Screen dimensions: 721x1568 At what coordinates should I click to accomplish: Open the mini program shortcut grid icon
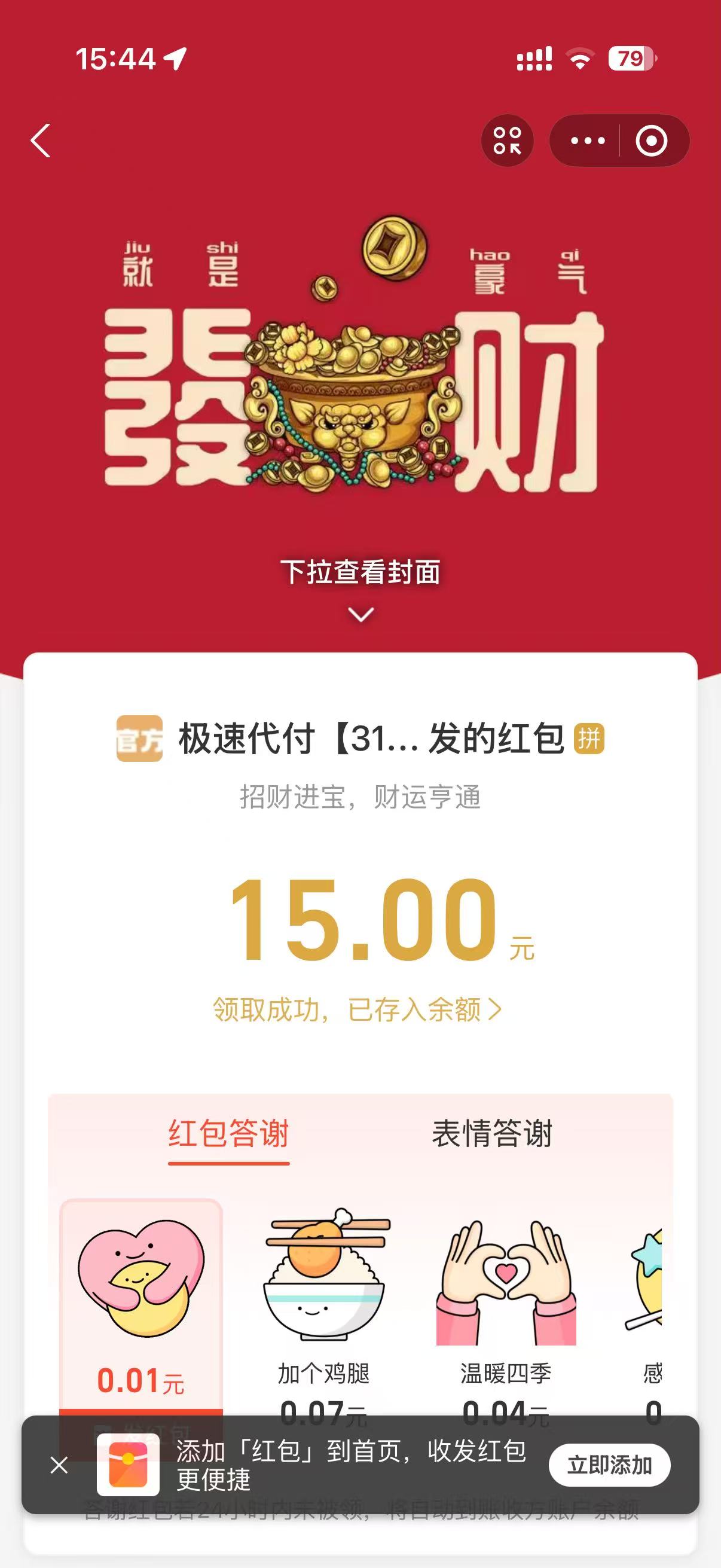[x=507, y=141]
